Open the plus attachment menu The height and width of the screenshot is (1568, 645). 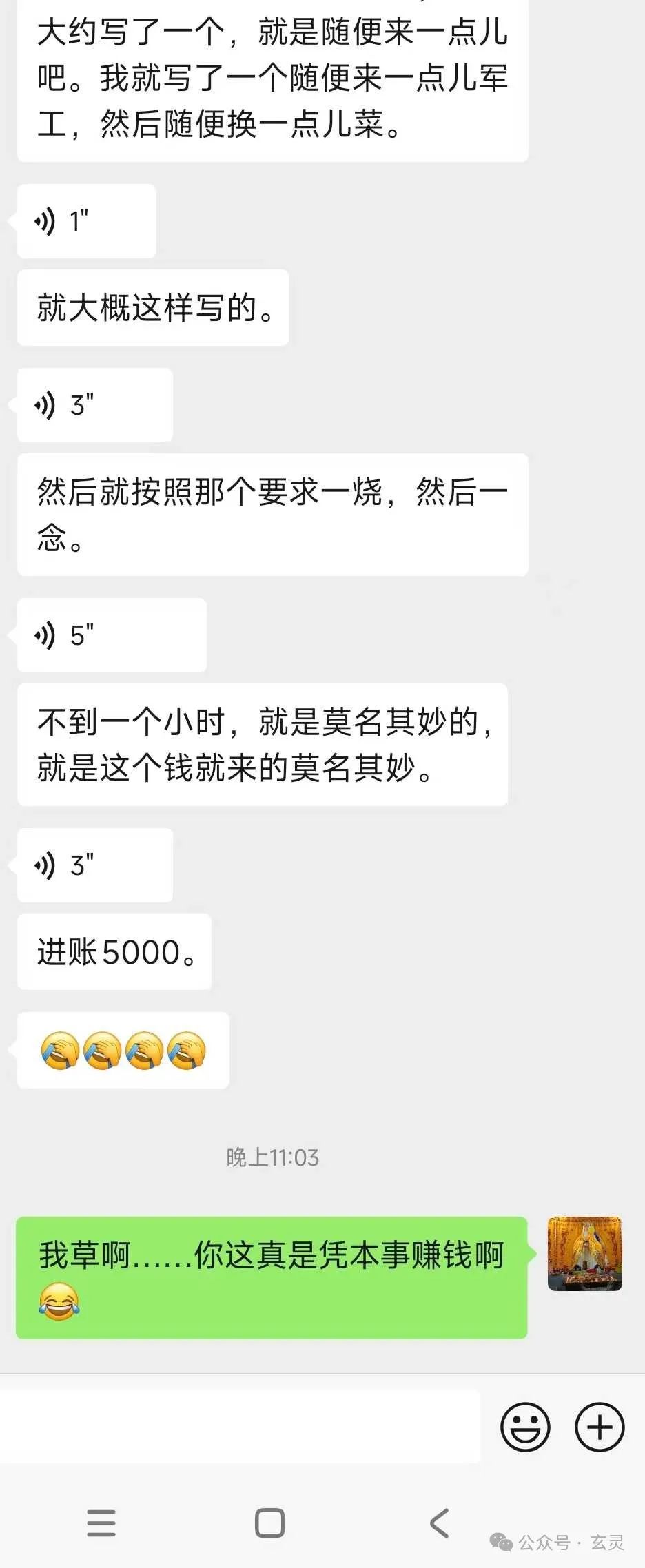[600, 1427]
